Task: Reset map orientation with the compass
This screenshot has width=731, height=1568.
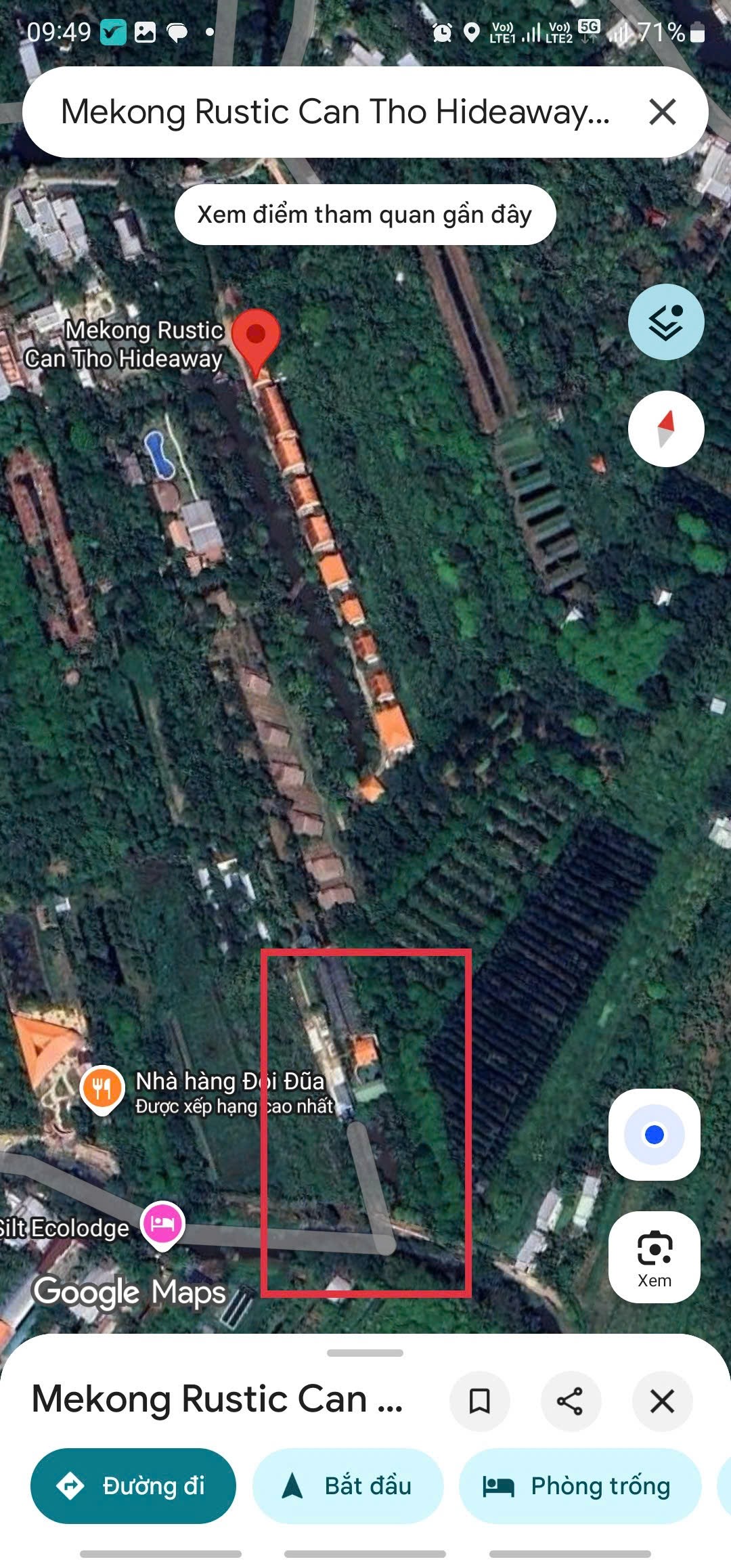Action: point(666,429)
